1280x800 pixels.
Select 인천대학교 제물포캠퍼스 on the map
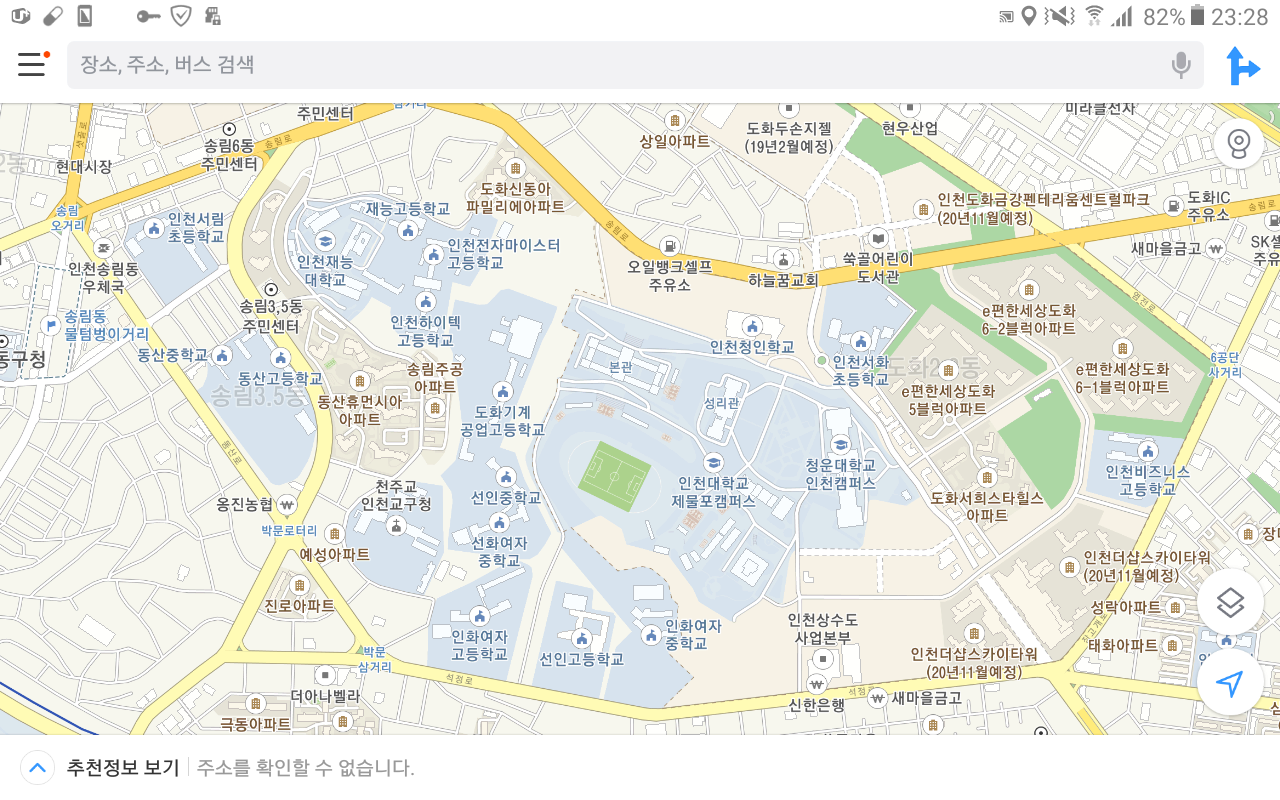point(713,463)
